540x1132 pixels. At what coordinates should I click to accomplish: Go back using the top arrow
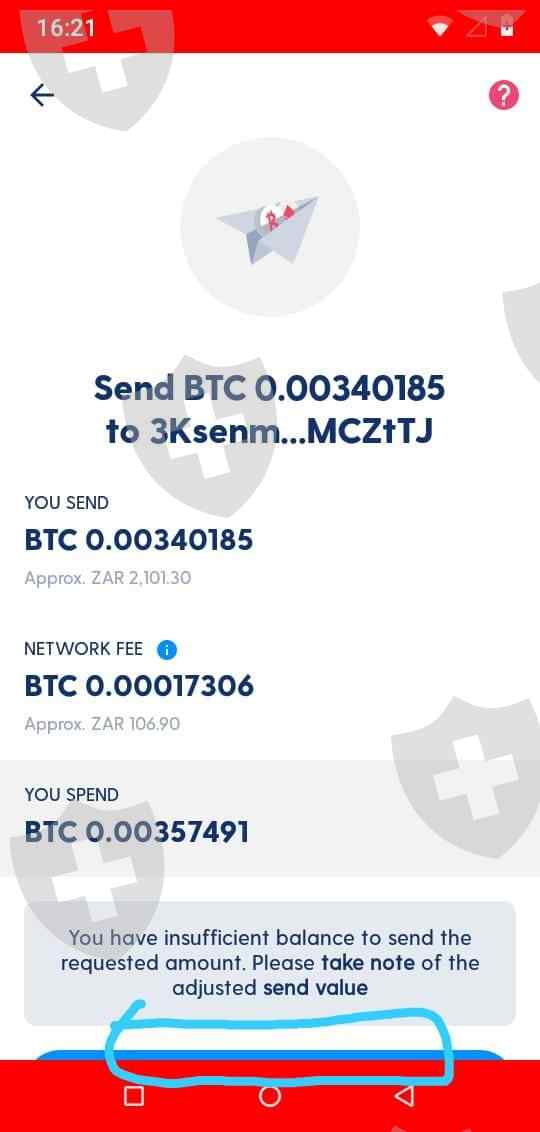(x=42, y=95)
